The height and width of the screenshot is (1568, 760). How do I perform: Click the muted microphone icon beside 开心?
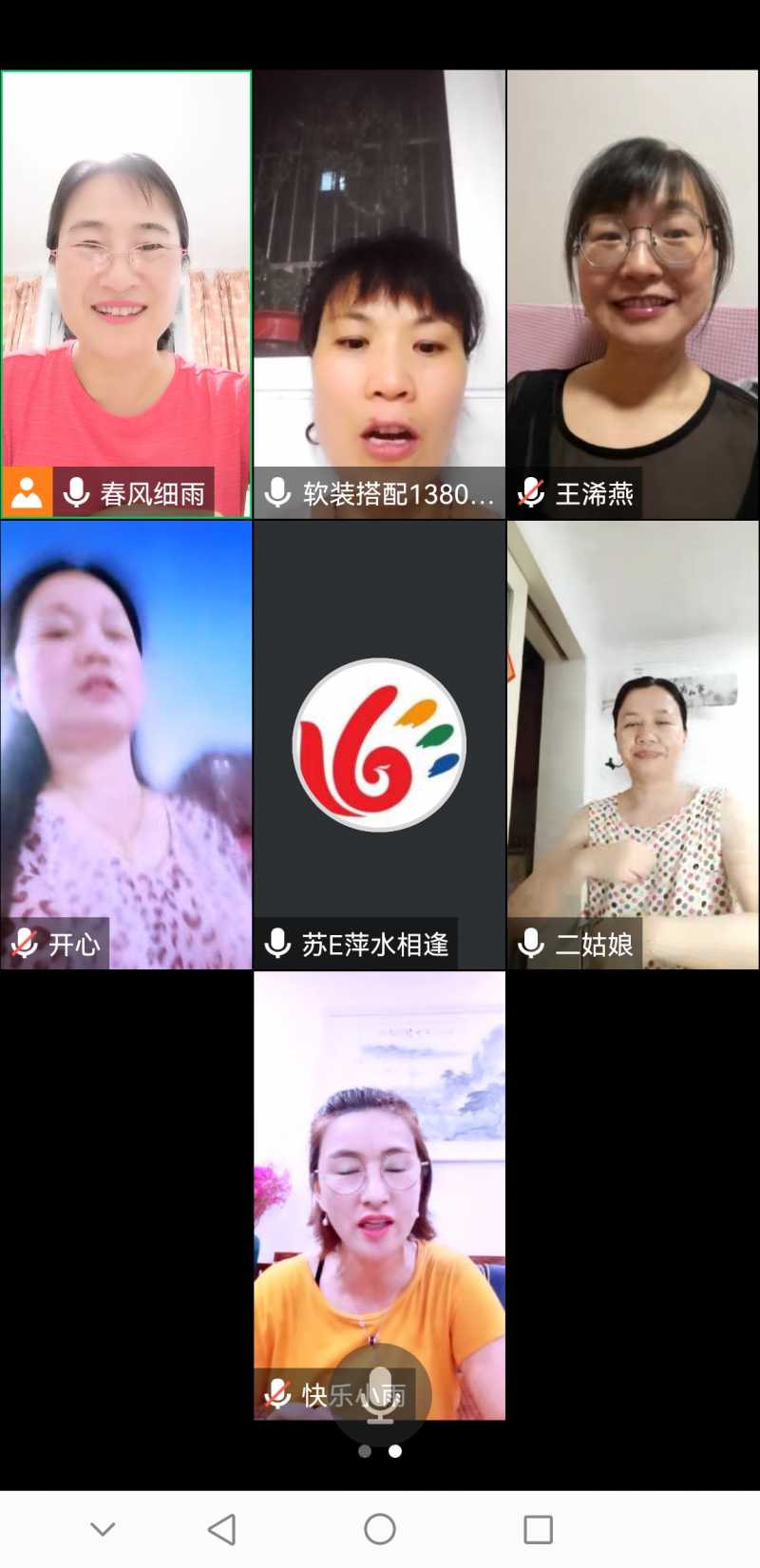(x=23, y=944)
